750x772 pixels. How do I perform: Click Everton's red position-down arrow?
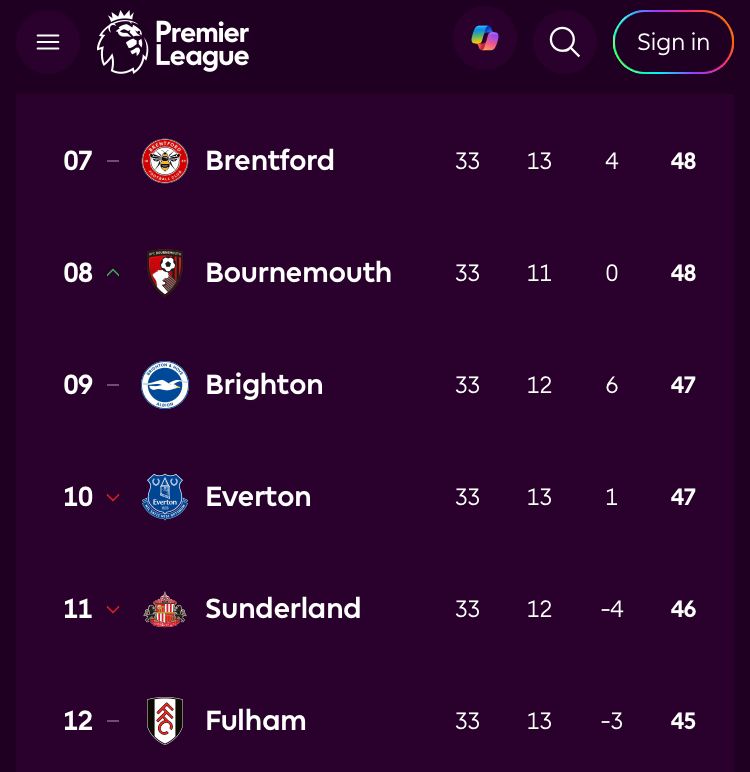[x=113, y=497]
